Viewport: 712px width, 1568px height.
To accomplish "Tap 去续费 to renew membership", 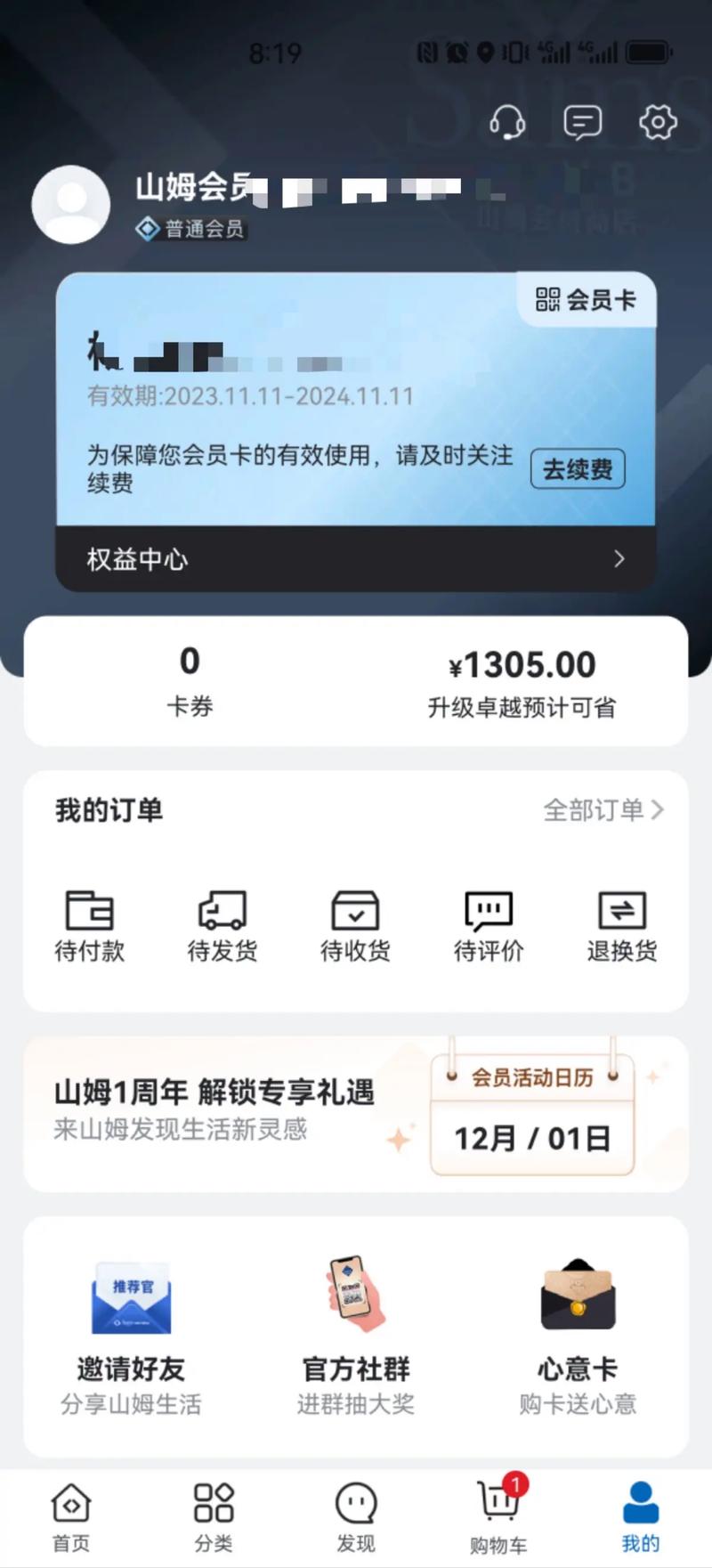I will 578,469.
